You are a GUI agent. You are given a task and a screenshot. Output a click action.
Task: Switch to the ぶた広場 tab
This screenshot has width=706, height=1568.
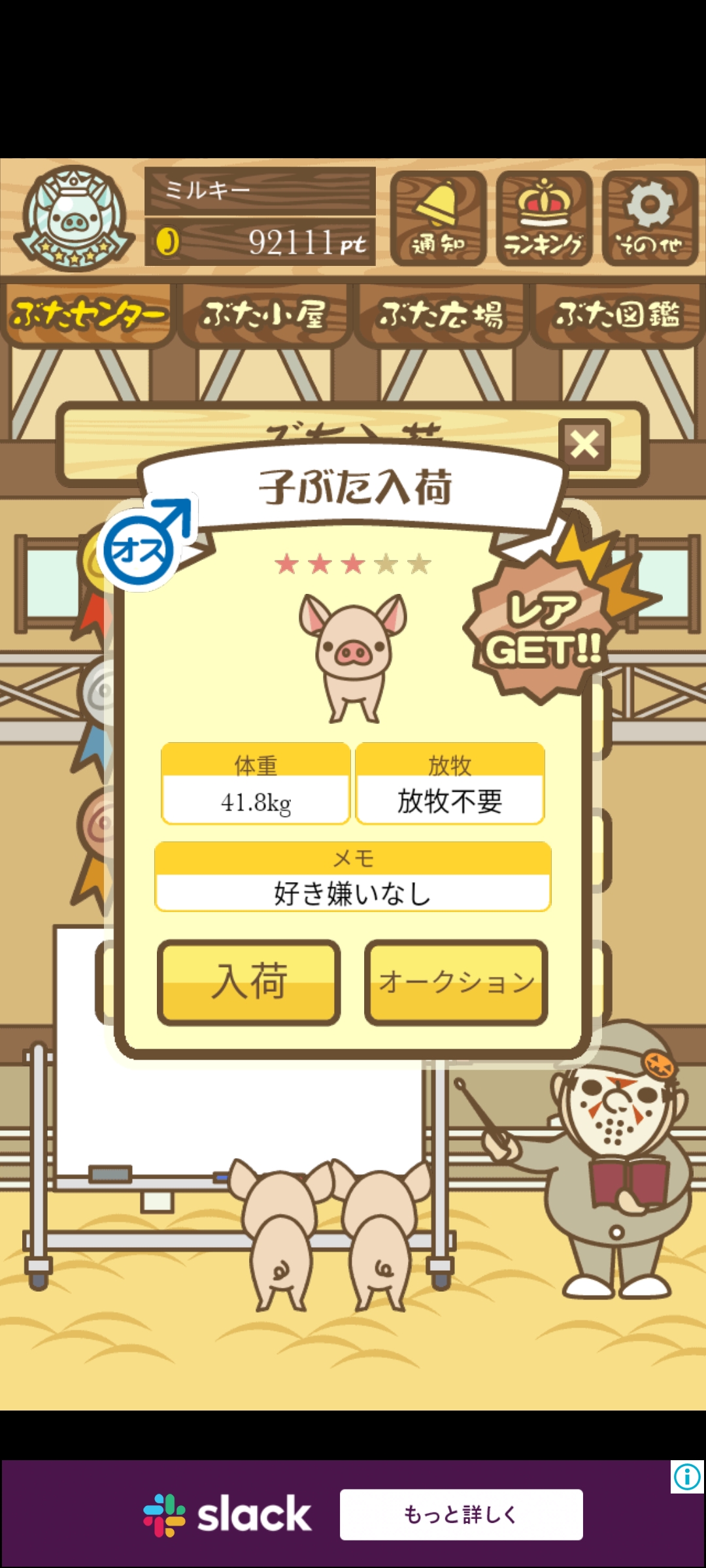(441, 315)
